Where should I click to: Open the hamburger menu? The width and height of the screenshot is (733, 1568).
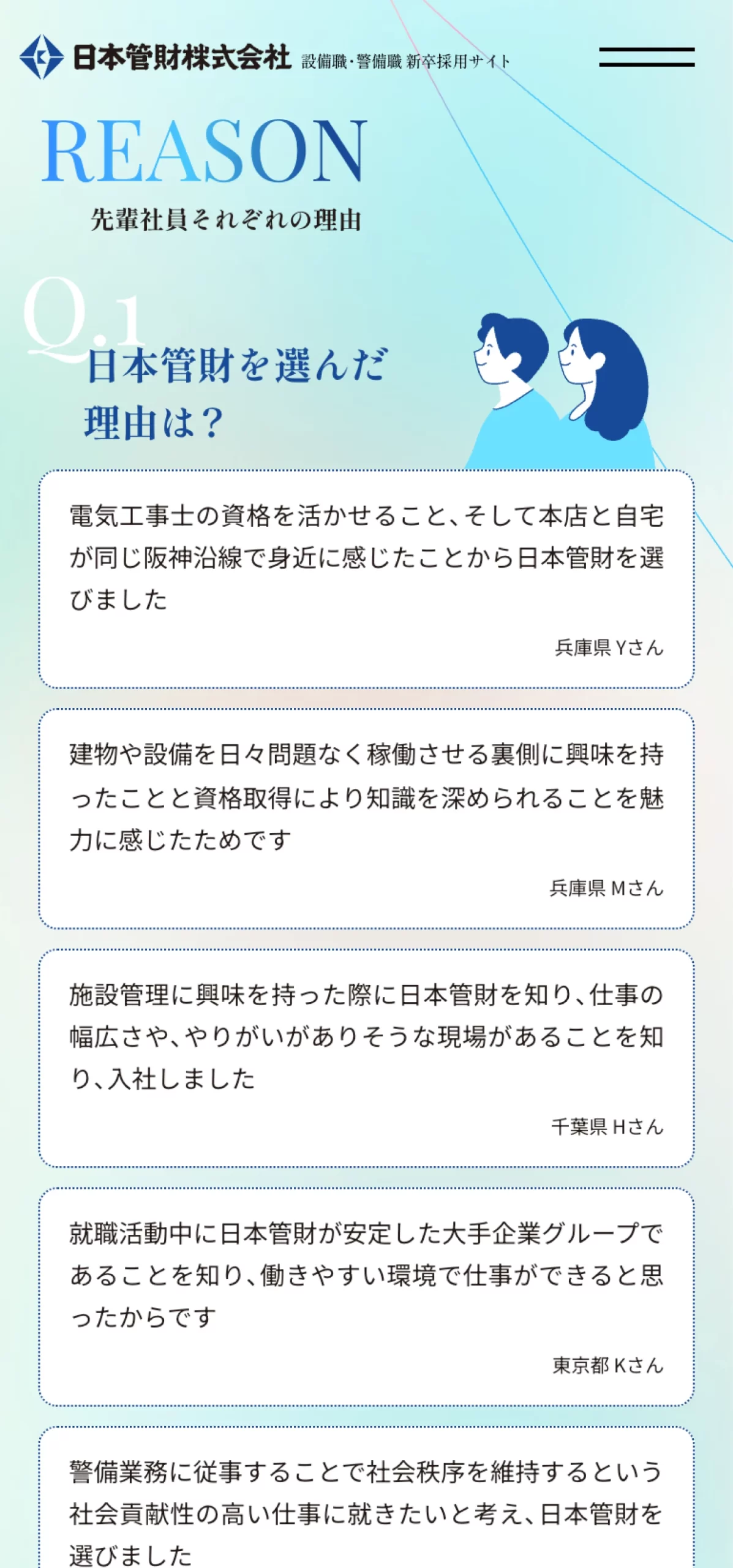pyautogui.click(x=647, y=57)
